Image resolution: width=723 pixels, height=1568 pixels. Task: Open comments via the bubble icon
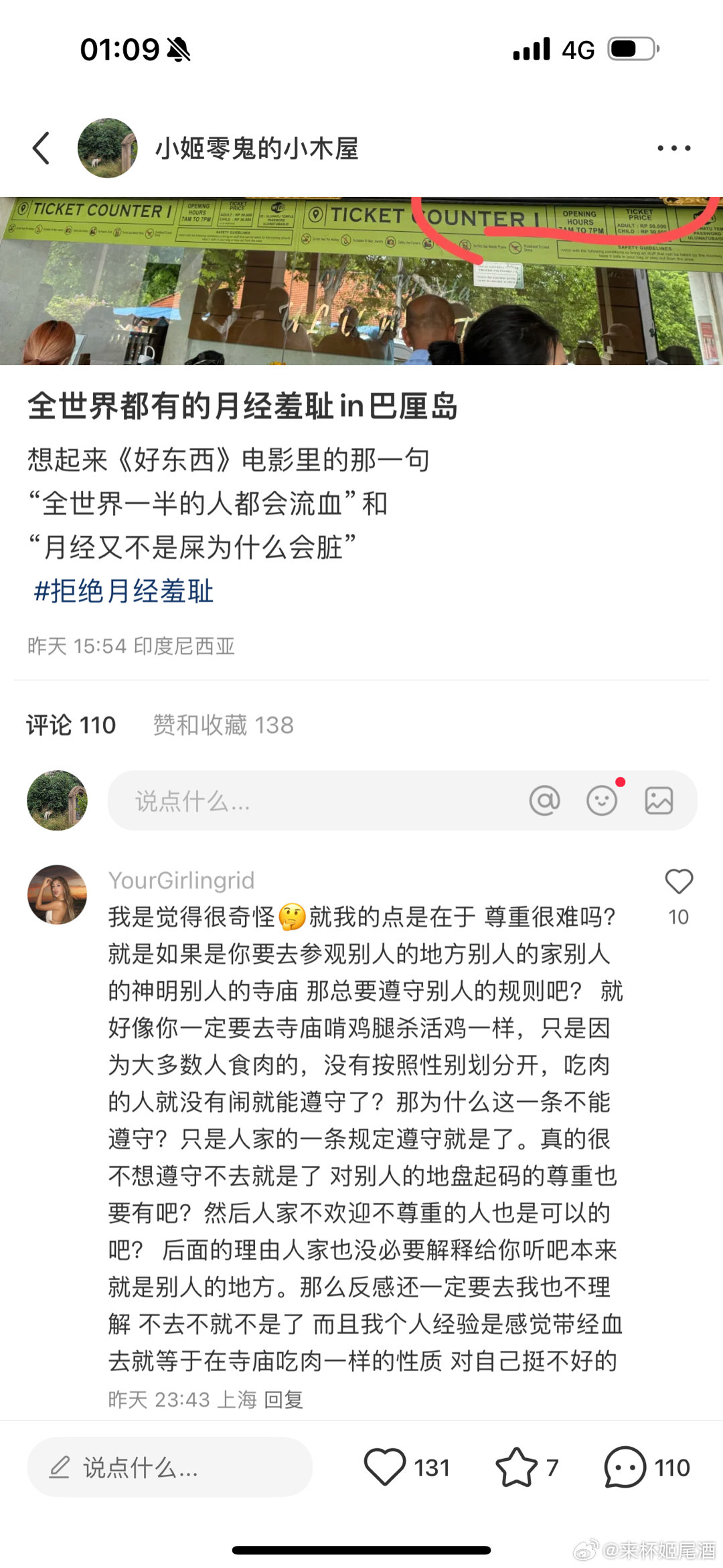(625, 1468)
